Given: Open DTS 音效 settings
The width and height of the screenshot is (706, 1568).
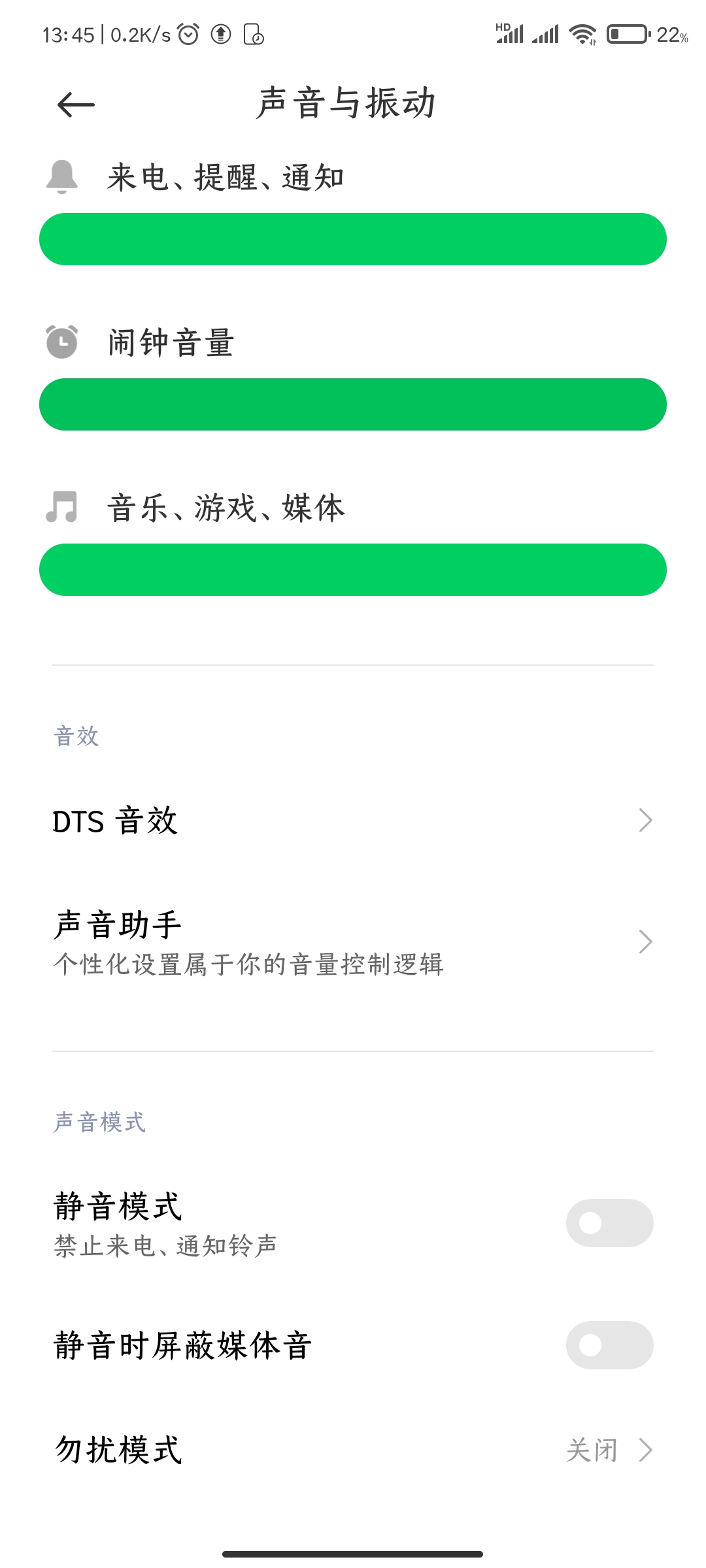Looking at the screenshot, I should (353, 821).
